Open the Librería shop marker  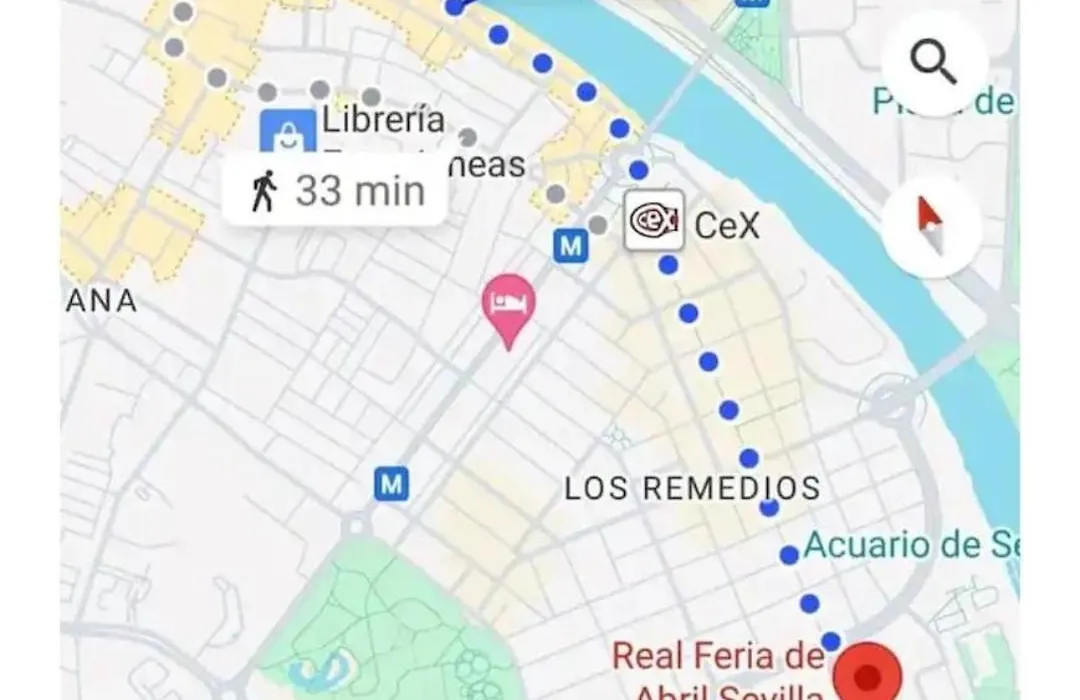pyautogui.click(x=282, y=134)
